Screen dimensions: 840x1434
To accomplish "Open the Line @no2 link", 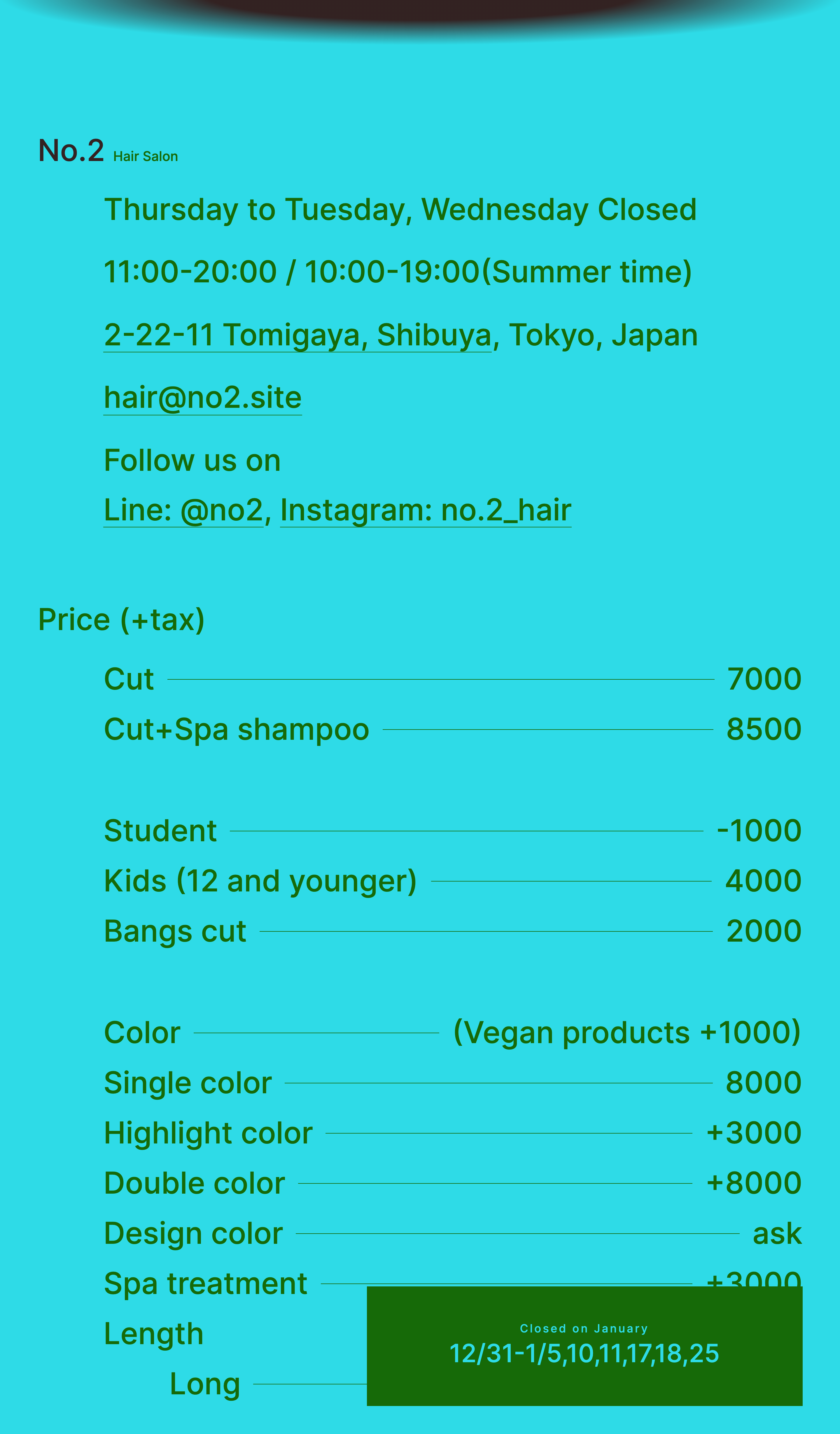I will tap(183, 510).
